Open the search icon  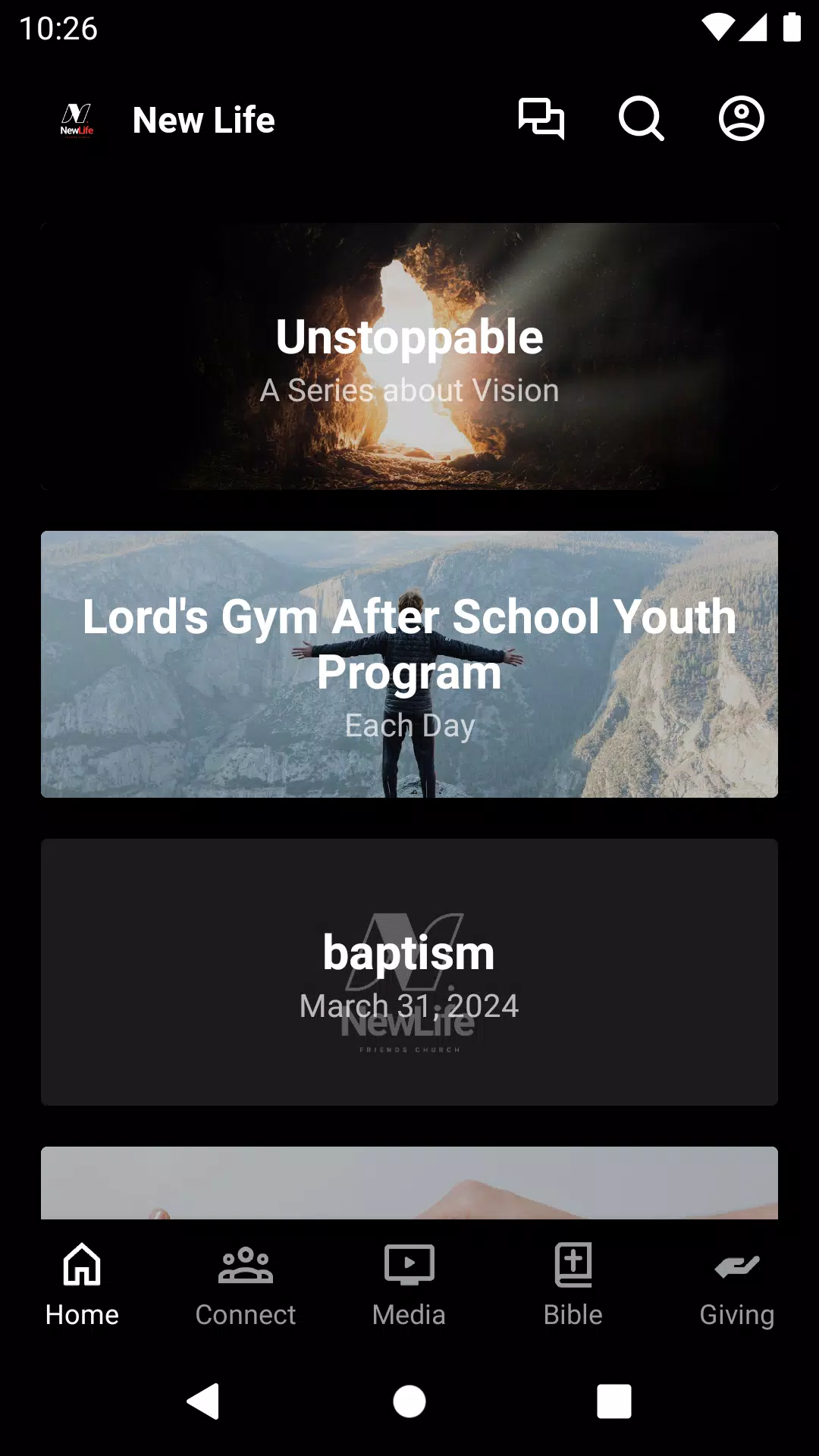click(642, 119)
